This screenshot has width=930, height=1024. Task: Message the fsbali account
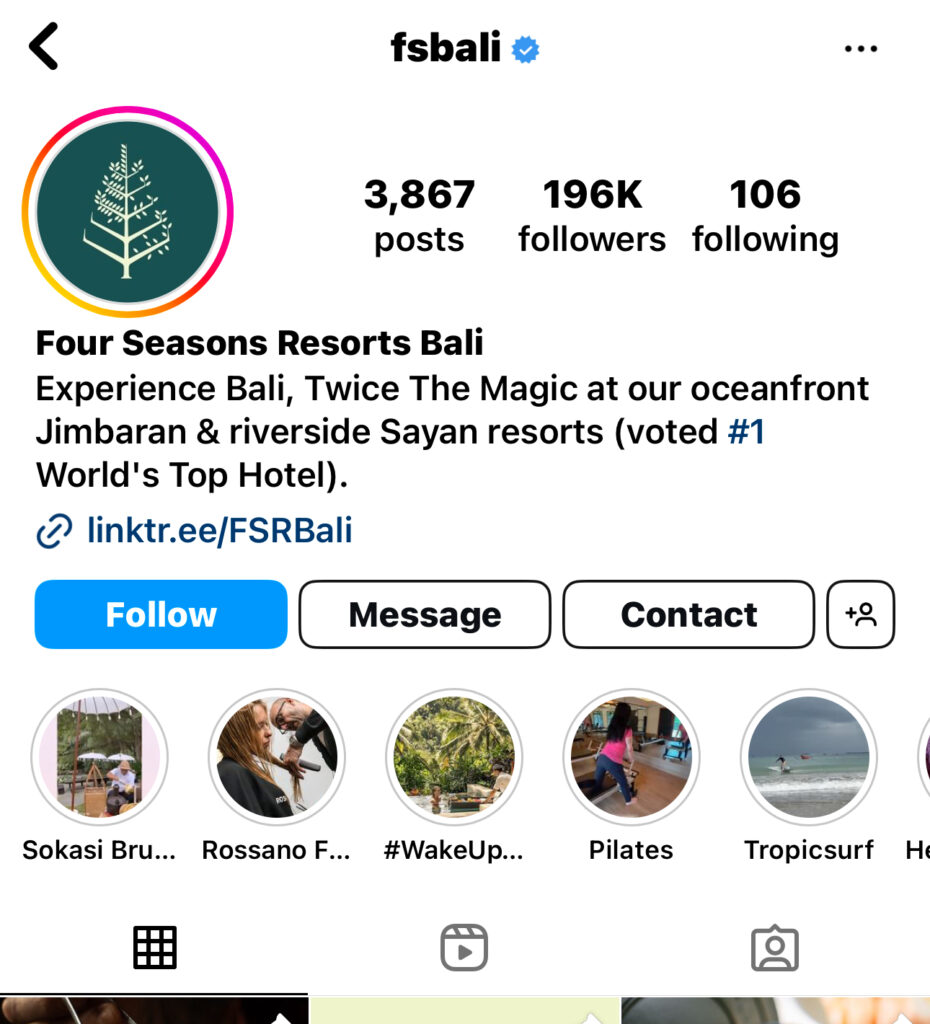click(x=425, y=614)
